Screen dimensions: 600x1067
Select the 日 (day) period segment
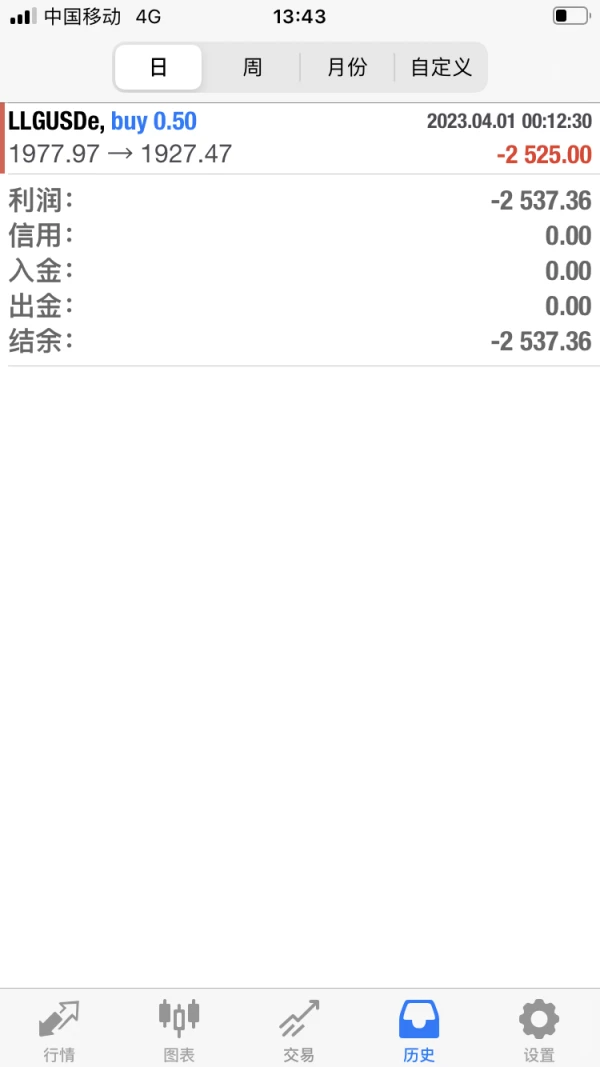click(x=158, y=68)
